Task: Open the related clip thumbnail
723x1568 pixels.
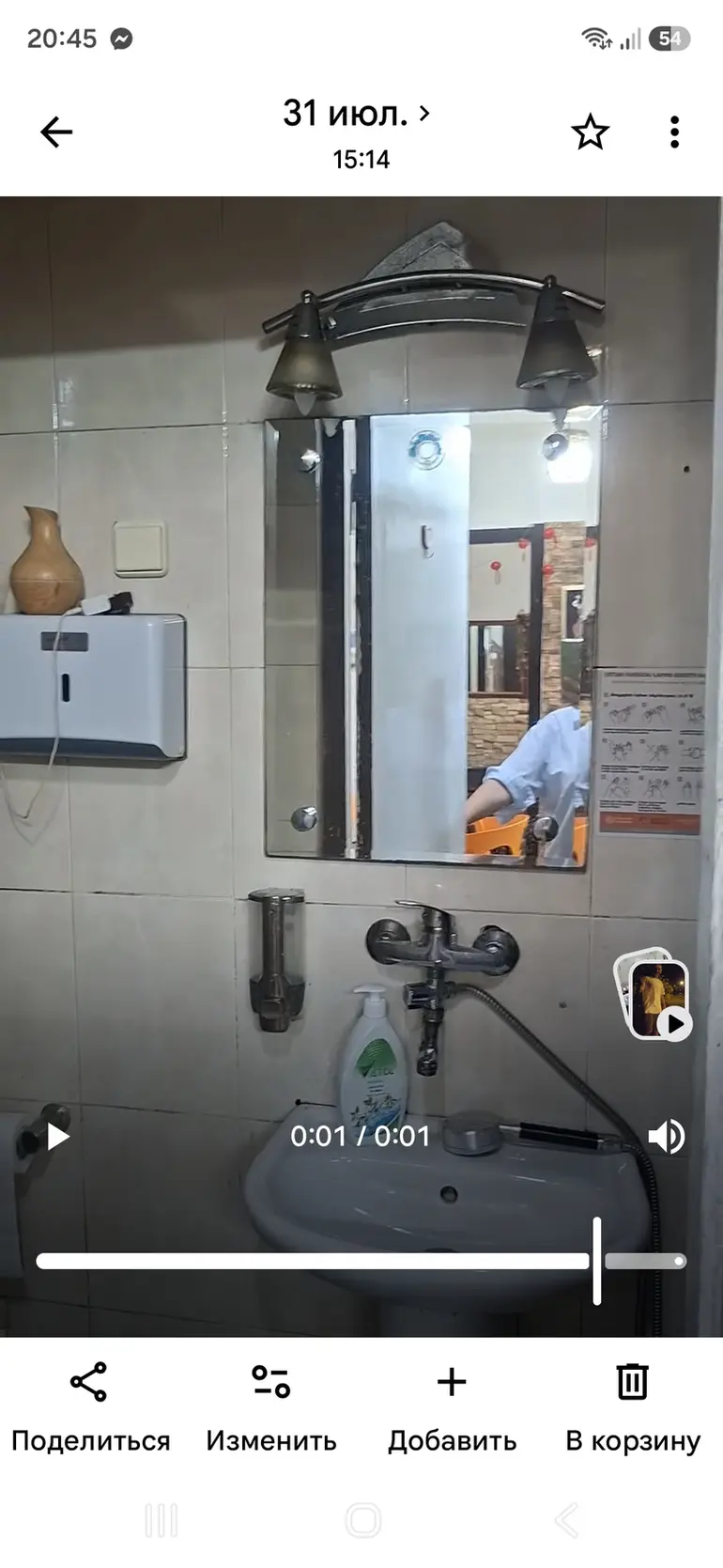Action: [x=654, y=995]
